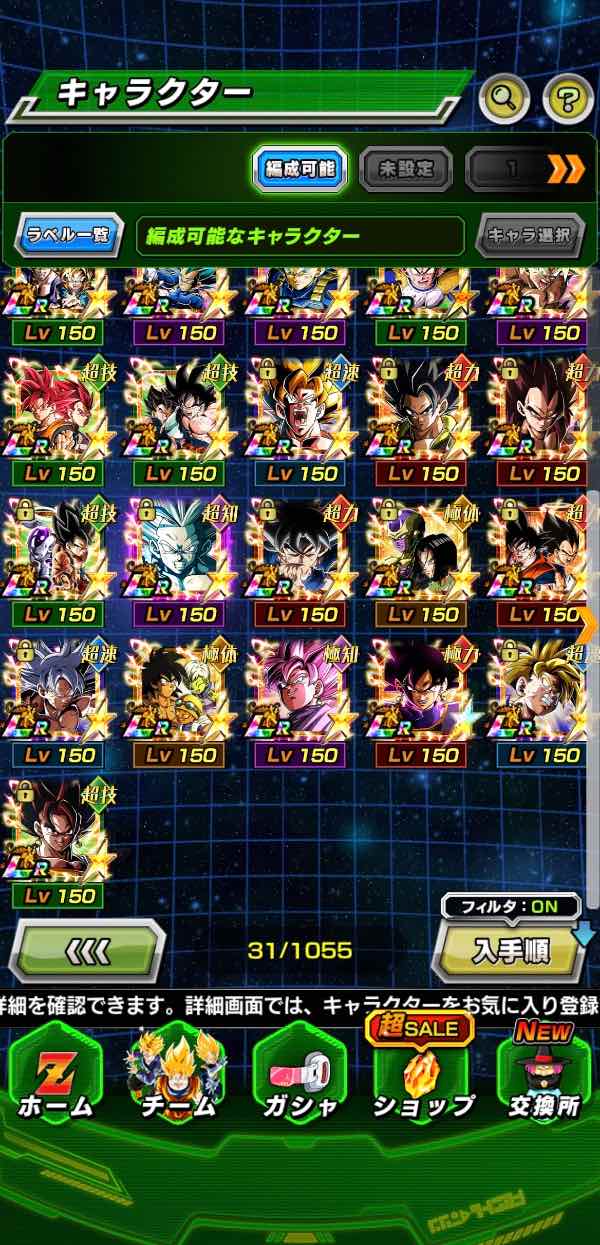This screenshot has height=1245, width=600.
Task: Open the magnifying glass search
Action: pos(504,97)
